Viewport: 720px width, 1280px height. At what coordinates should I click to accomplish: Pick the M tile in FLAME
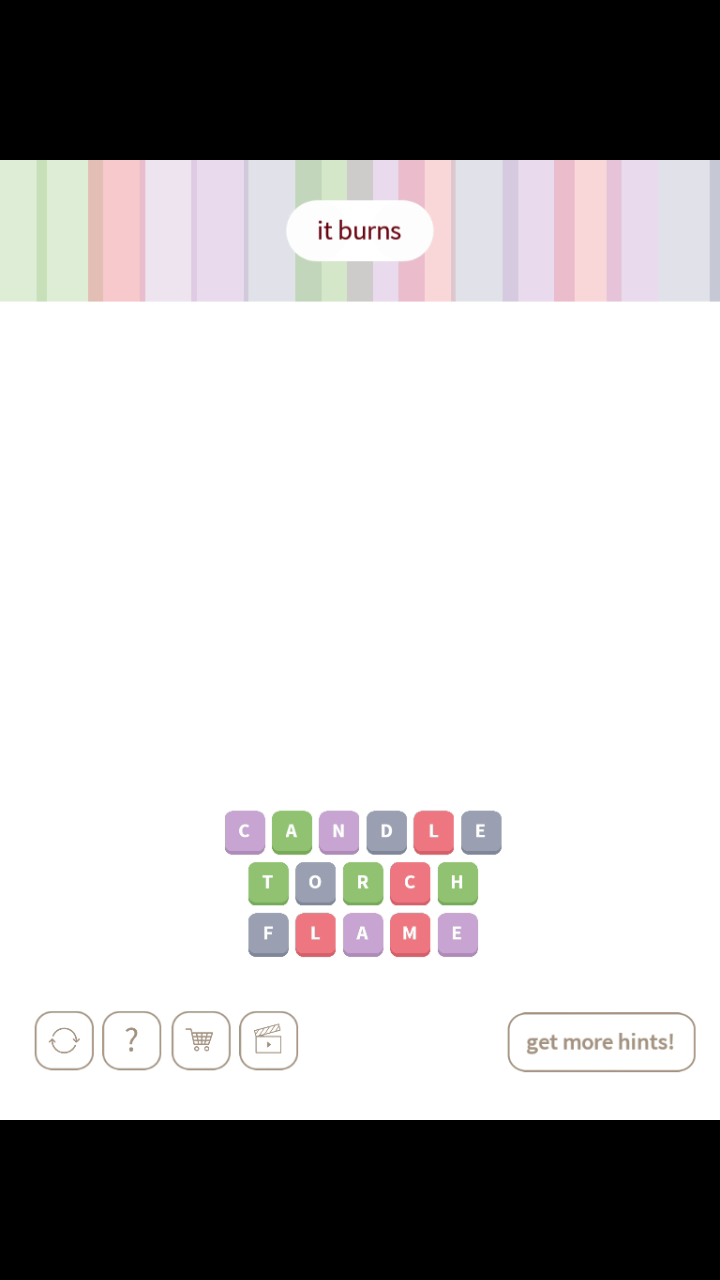(410, 934)
